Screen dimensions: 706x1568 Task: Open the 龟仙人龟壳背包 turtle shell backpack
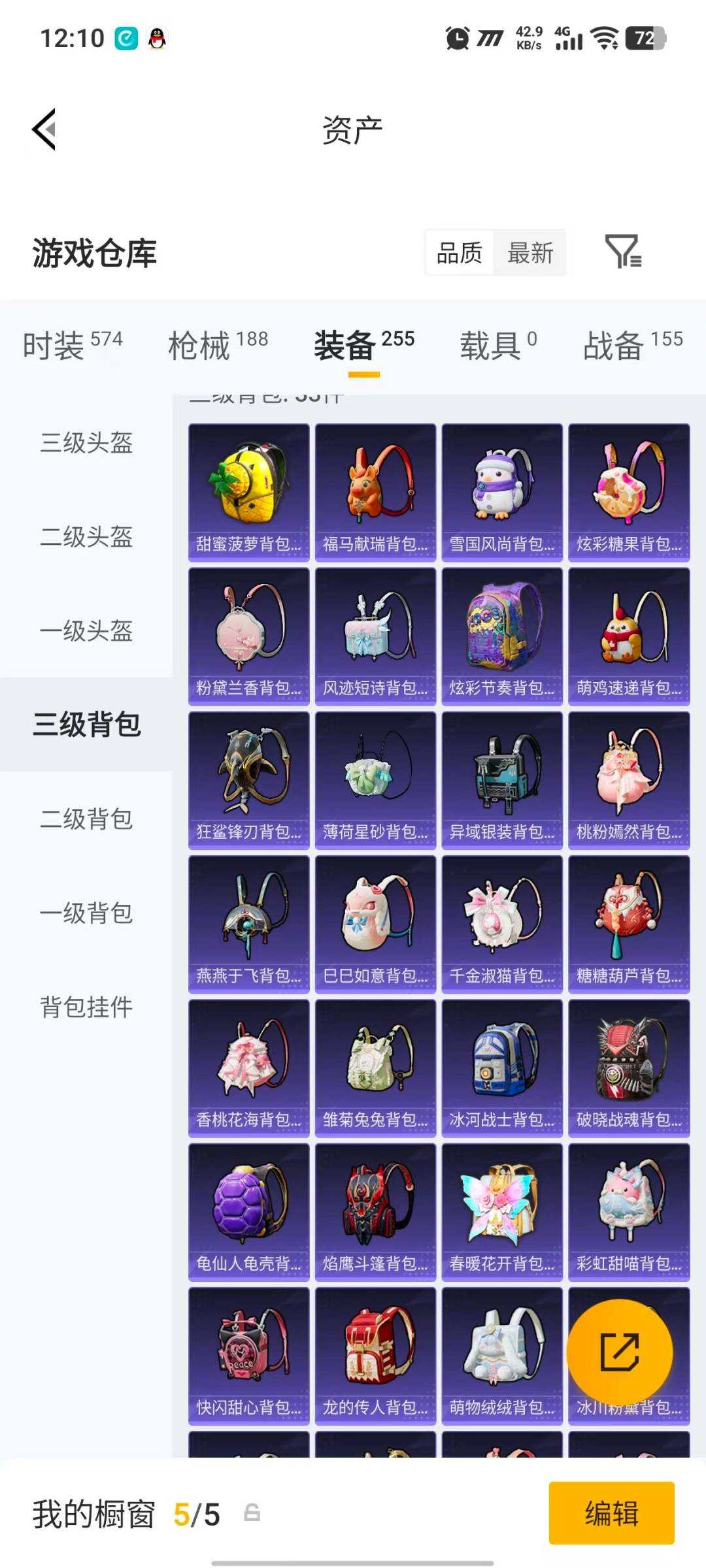pos(248,1212)
